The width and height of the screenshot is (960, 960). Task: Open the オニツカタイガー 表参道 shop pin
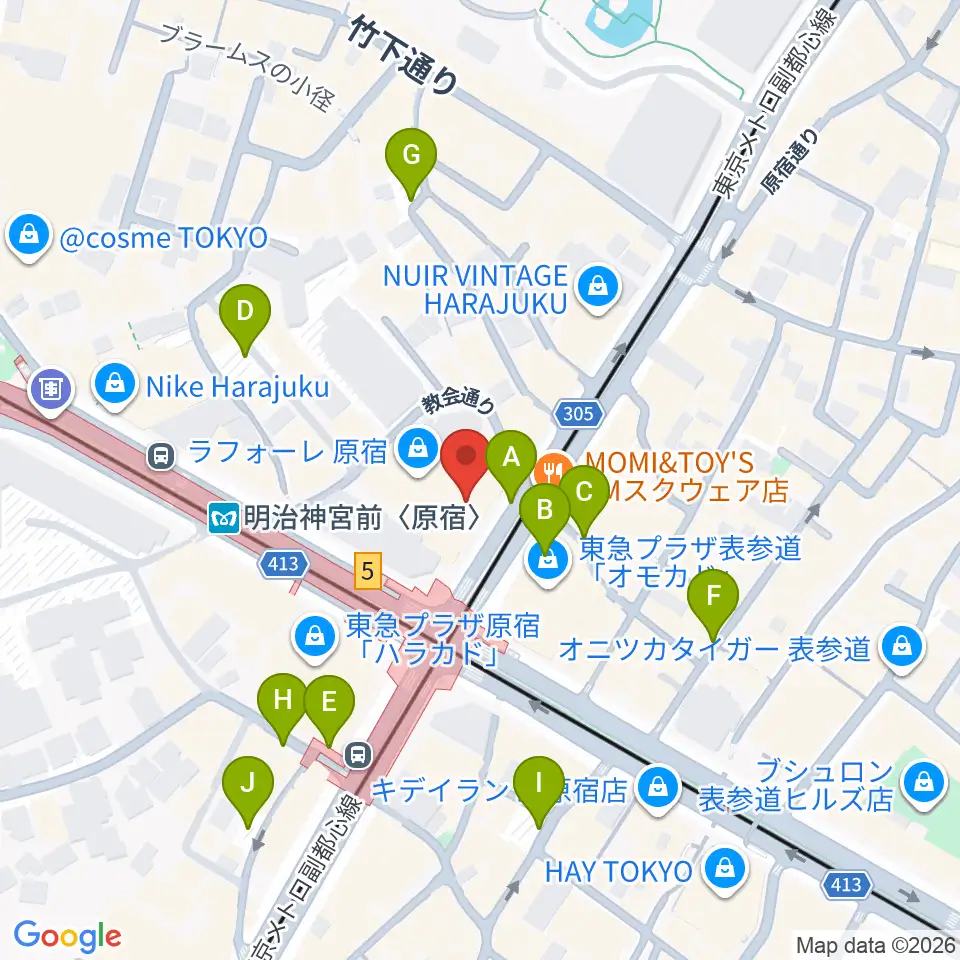pyautogui.click(x=902, y=647)
